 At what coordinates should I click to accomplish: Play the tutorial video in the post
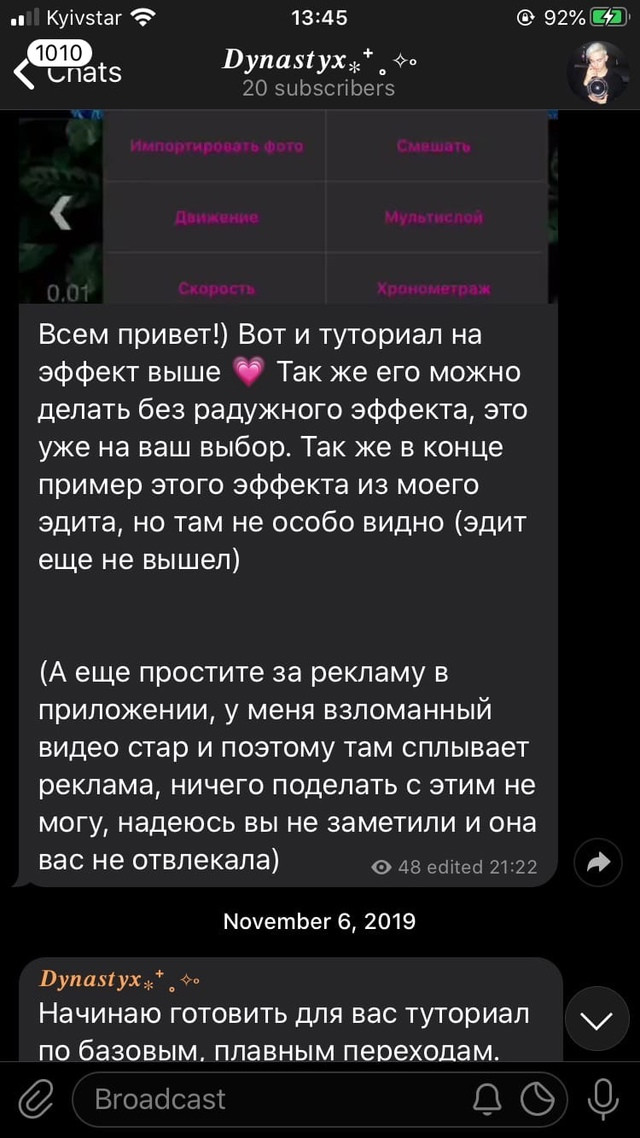288,207
